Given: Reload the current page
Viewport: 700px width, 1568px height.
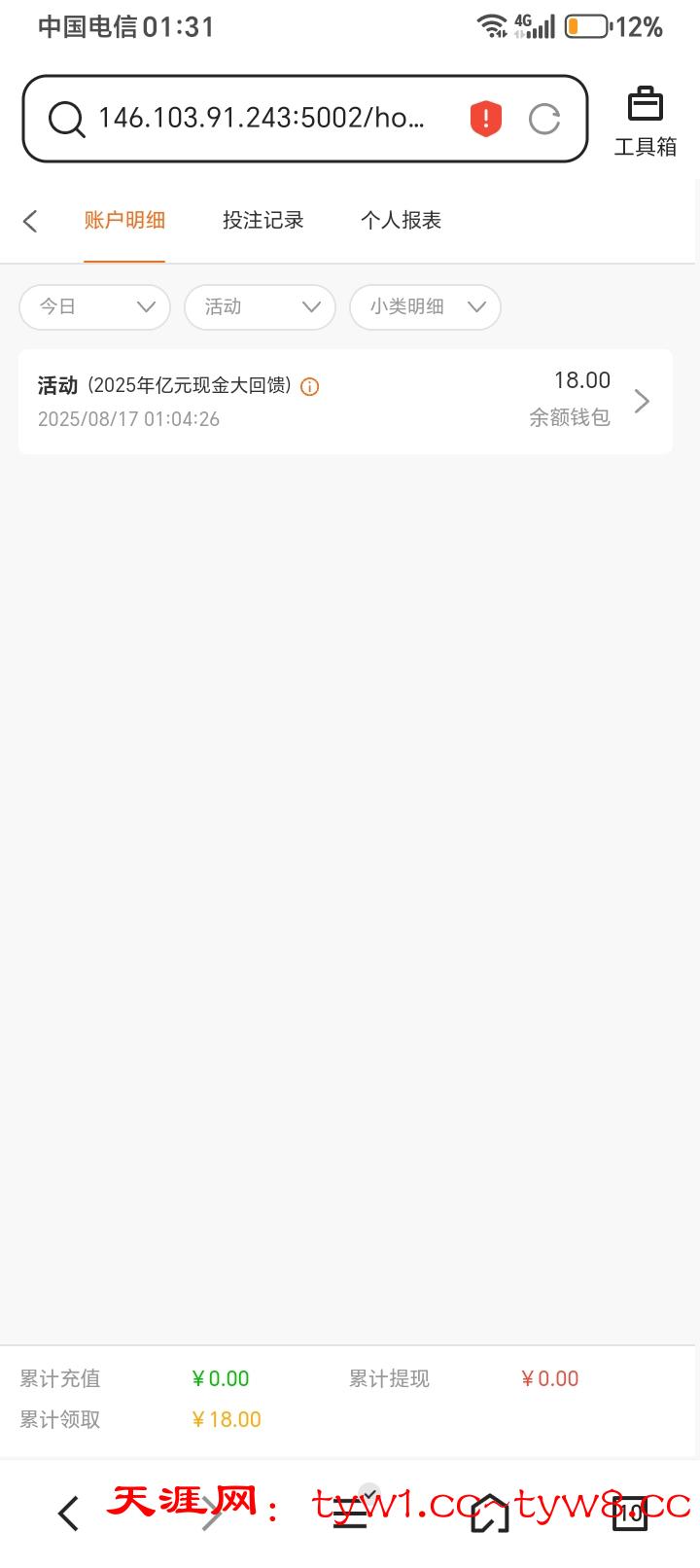Looking at the screenshot, I should tap(544, 119).
